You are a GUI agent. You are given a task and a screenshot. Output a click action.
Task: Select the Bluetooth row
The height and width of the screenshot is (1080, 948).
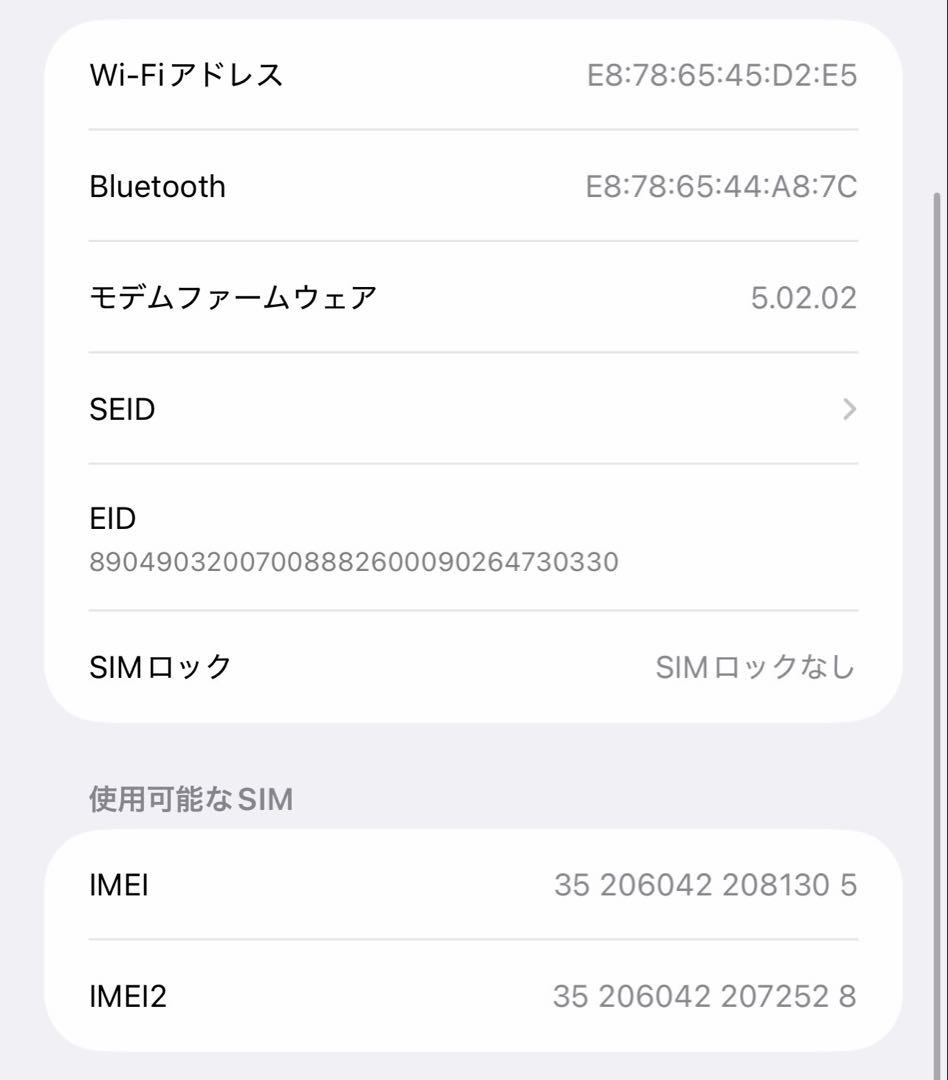[474, 186]
